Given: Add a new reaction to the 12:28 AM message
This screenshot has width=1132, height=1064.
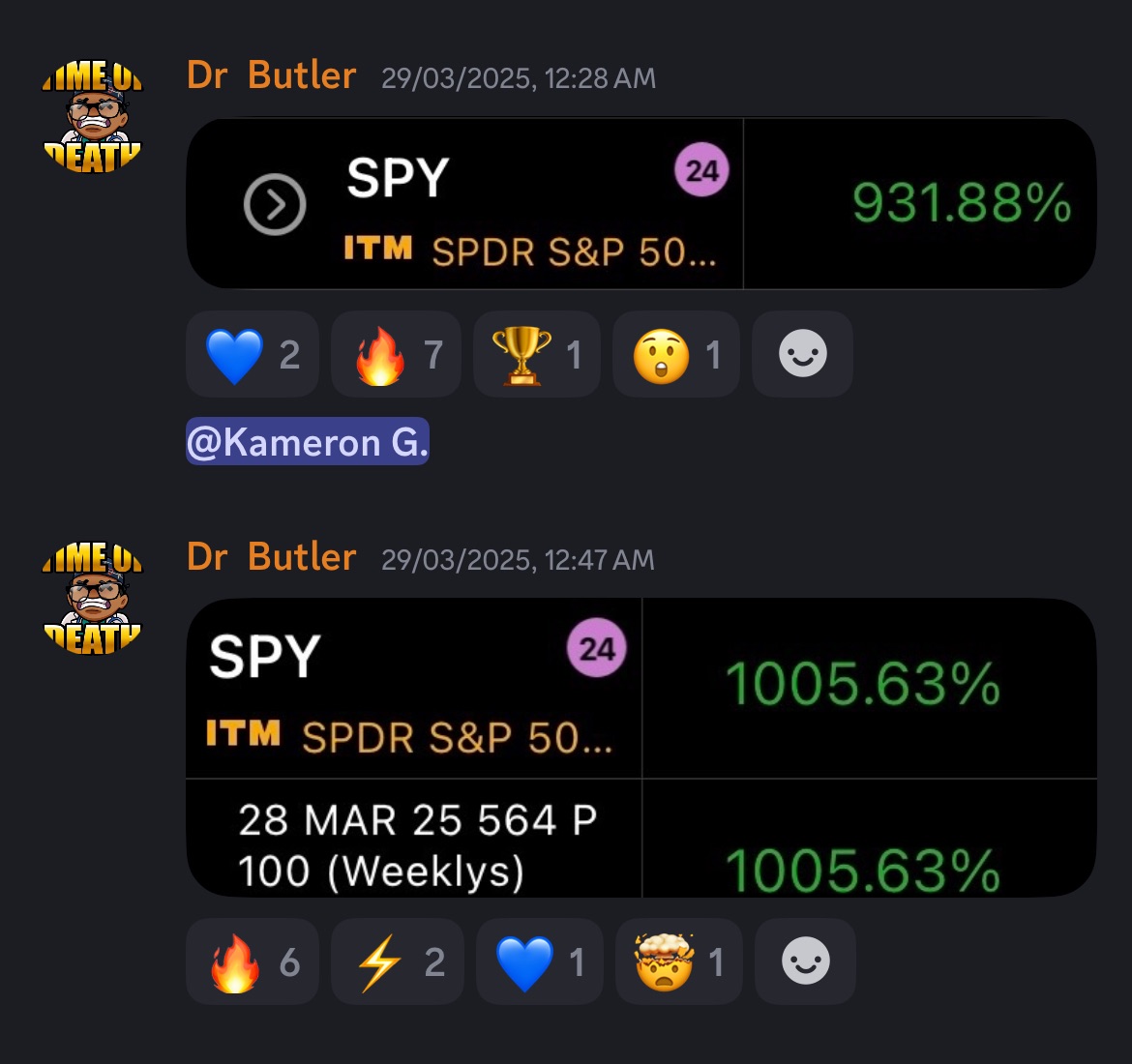Looking at the screenshot, I should click(x=802, y=354).
